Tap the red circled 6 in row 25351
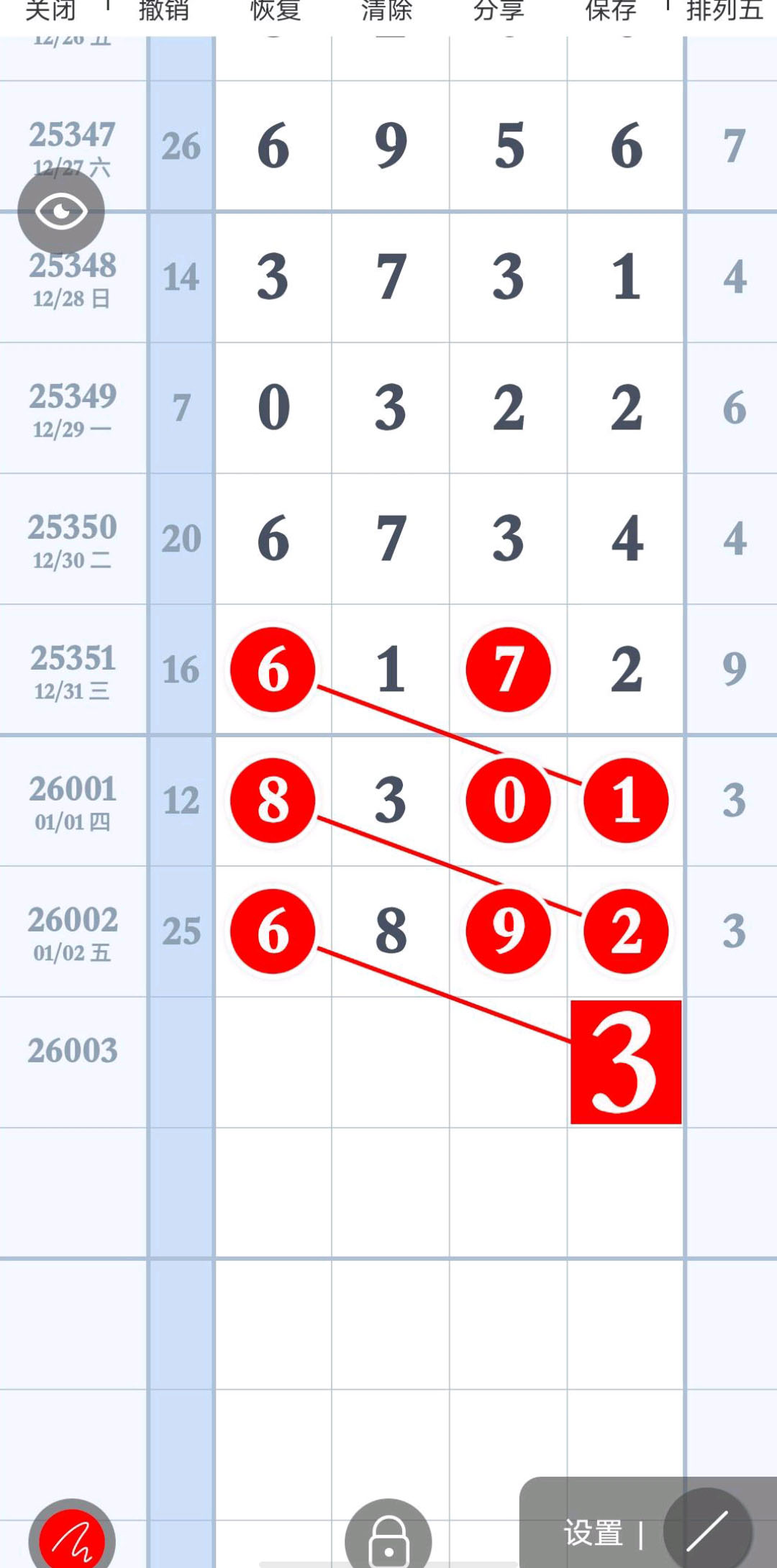 (x=273, y=669)
